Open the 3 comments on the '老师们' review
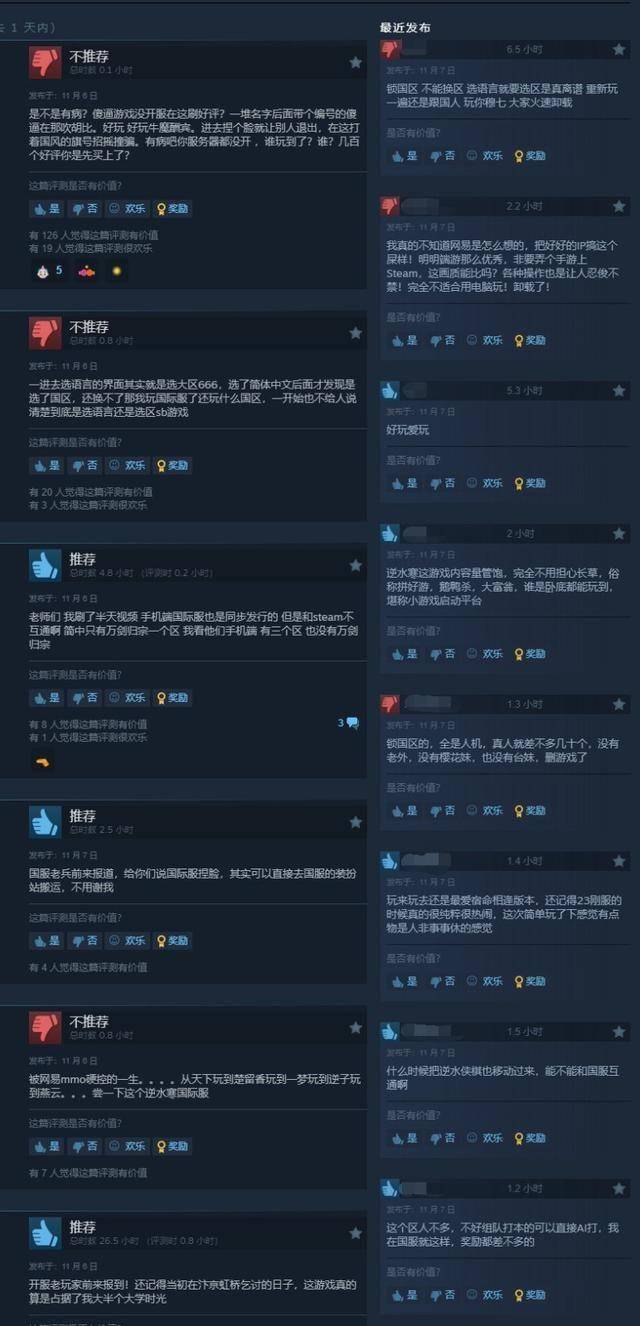 [347, 722]
